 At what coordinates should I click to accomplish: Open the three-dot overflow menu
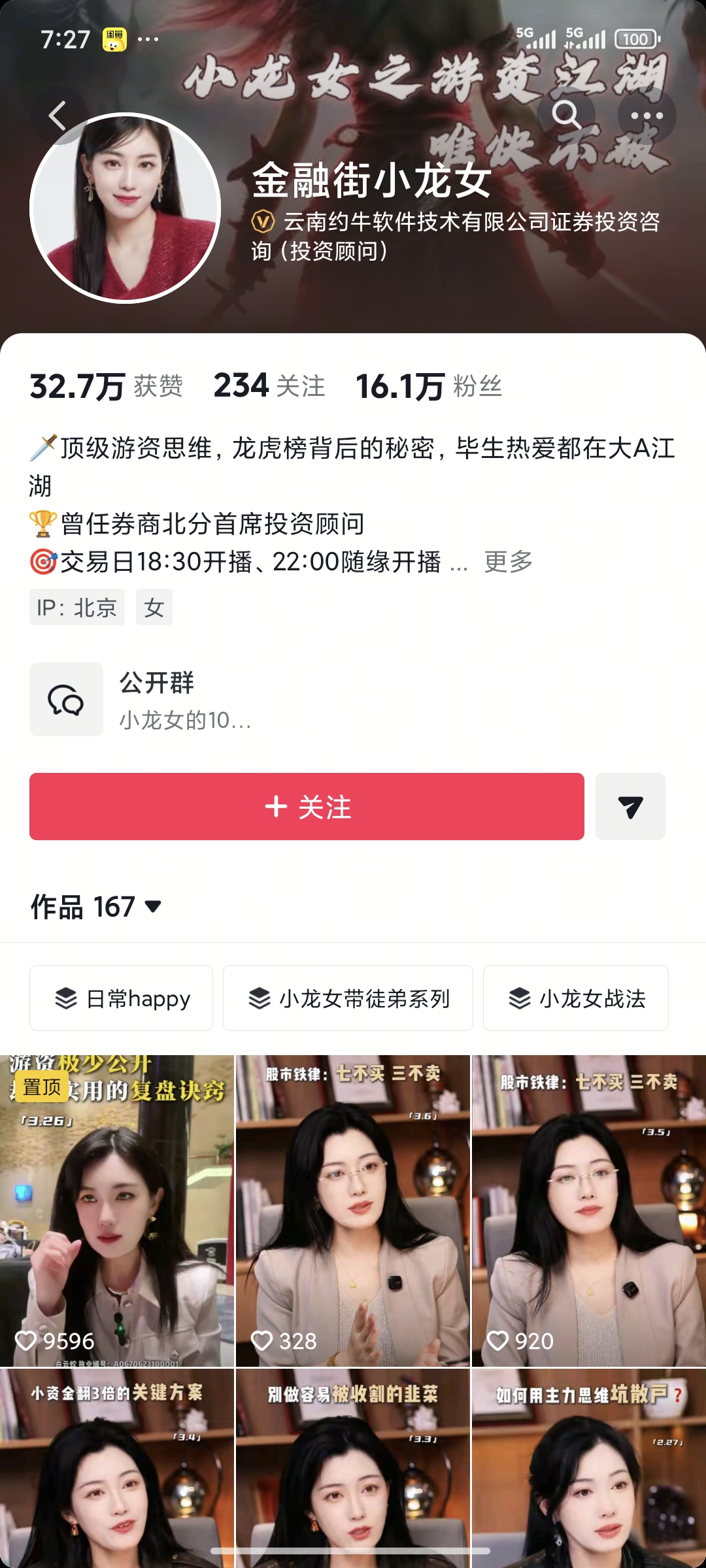tap(647, 116)
